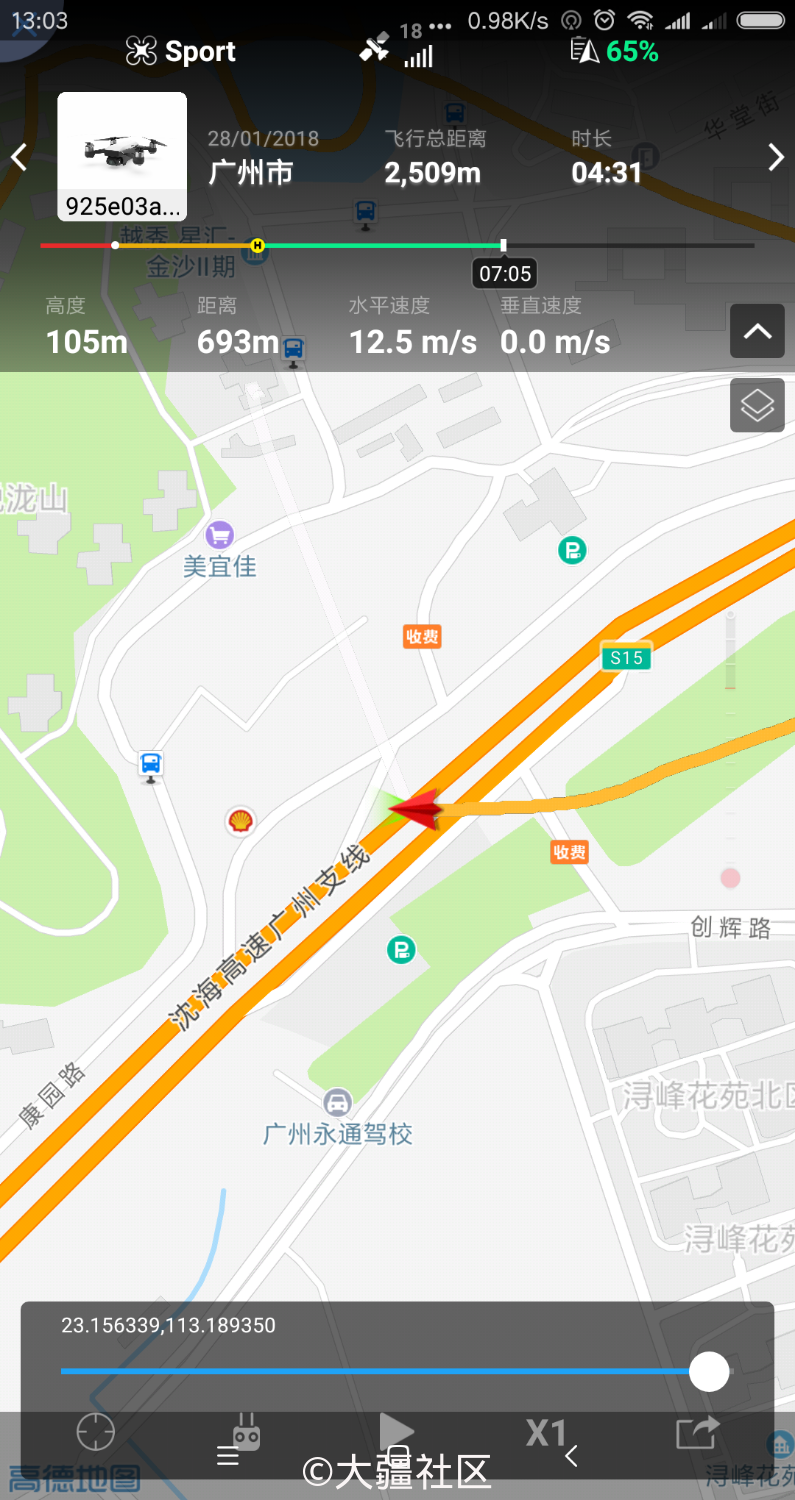795x1500 pixels.
Task: Play the flight record
Action: (x=396, y=1433)
